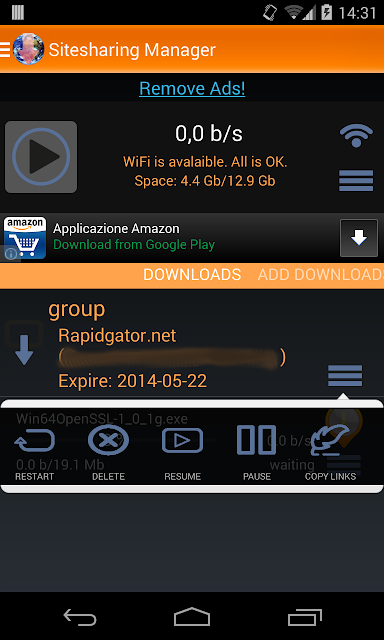Open the Rapidgator.net group menu icon

[345, 376]
